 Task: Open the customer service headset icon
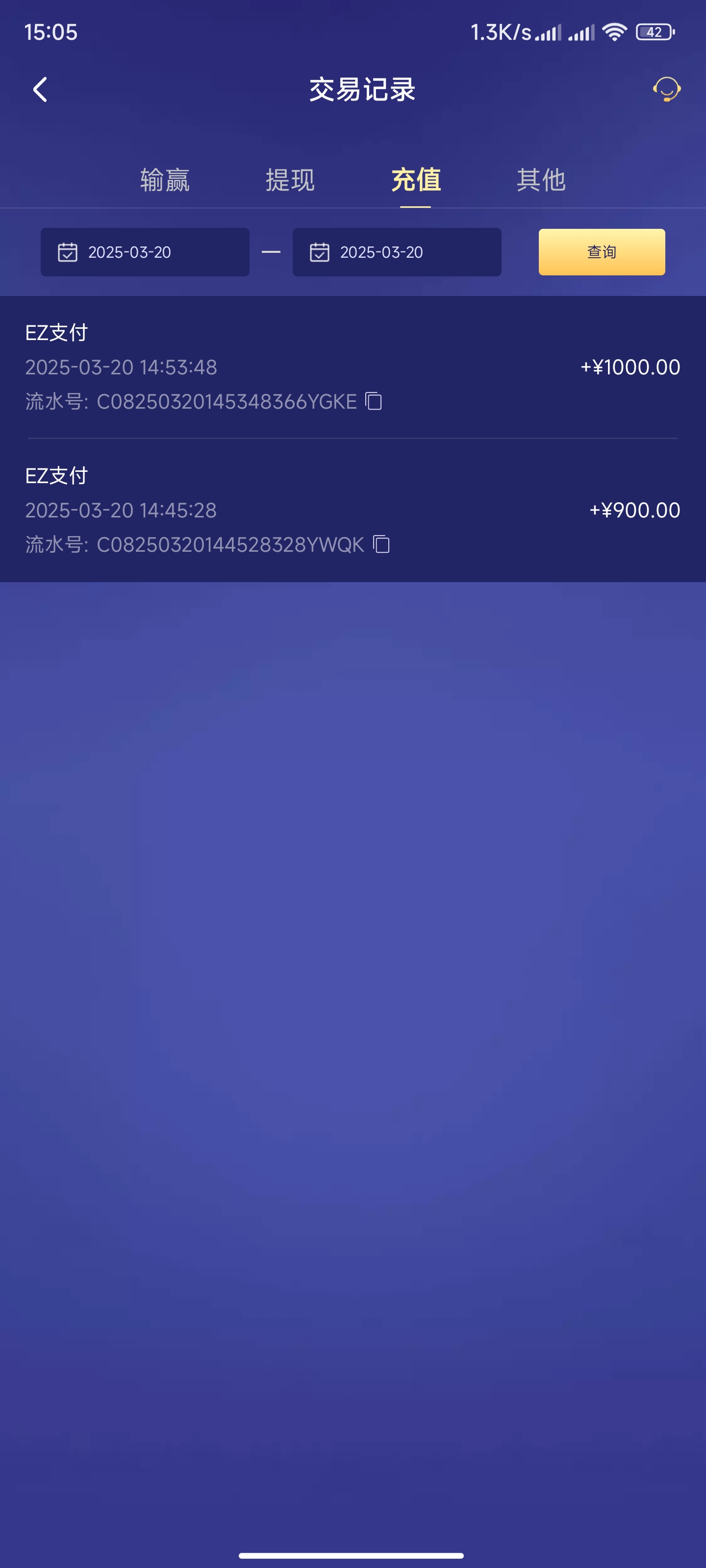coord(666,90)
